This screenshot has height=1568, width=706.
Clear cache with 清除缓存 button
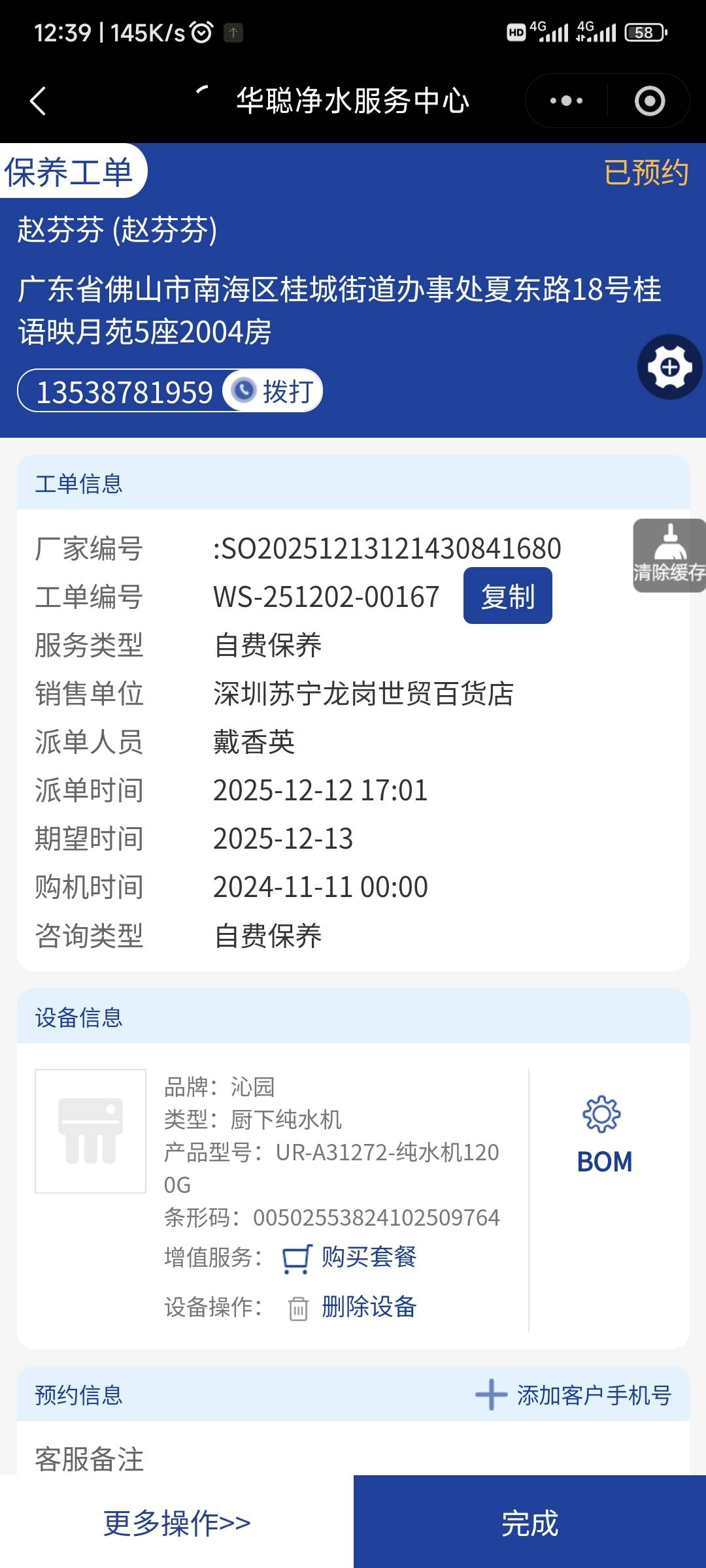click(x=669, y=556)
